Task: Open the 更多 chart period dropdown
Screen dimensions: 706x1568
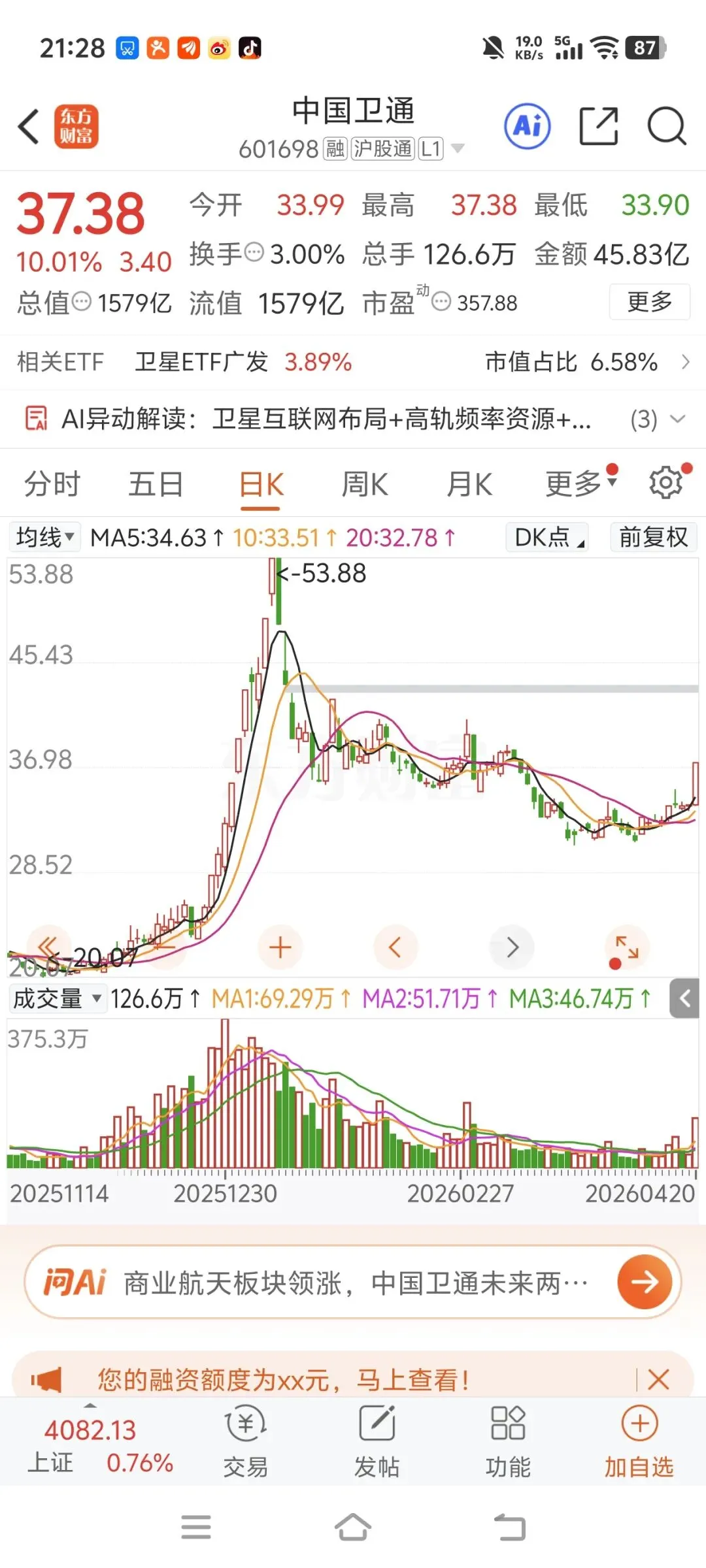Action: [x=580, y=484]
